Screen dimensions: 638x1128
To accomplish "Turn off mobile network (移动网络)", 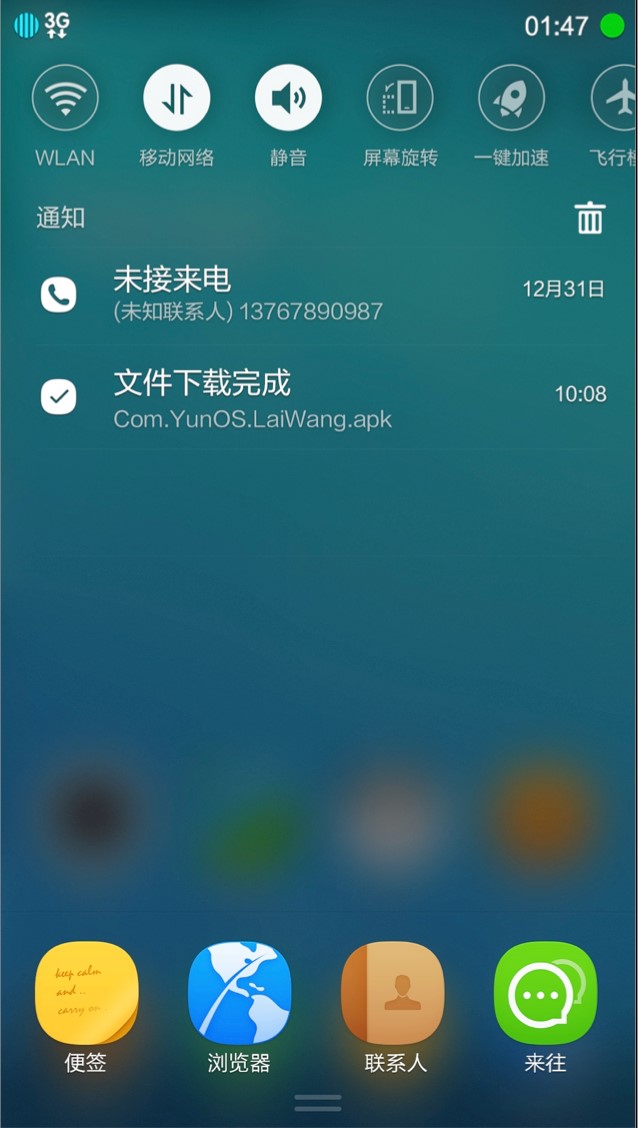I will coord(176,98).
